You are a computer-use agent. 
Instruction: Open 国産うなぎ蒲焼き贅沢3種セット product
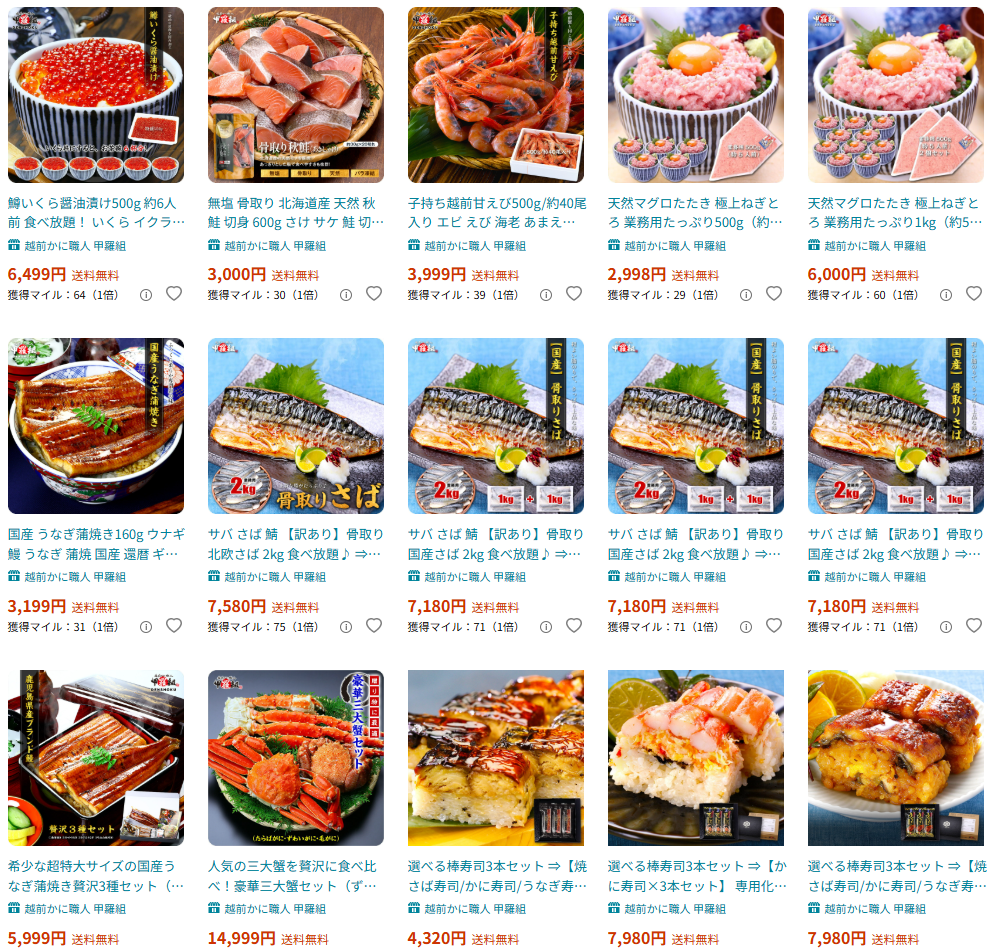click(x=95, y=757)
